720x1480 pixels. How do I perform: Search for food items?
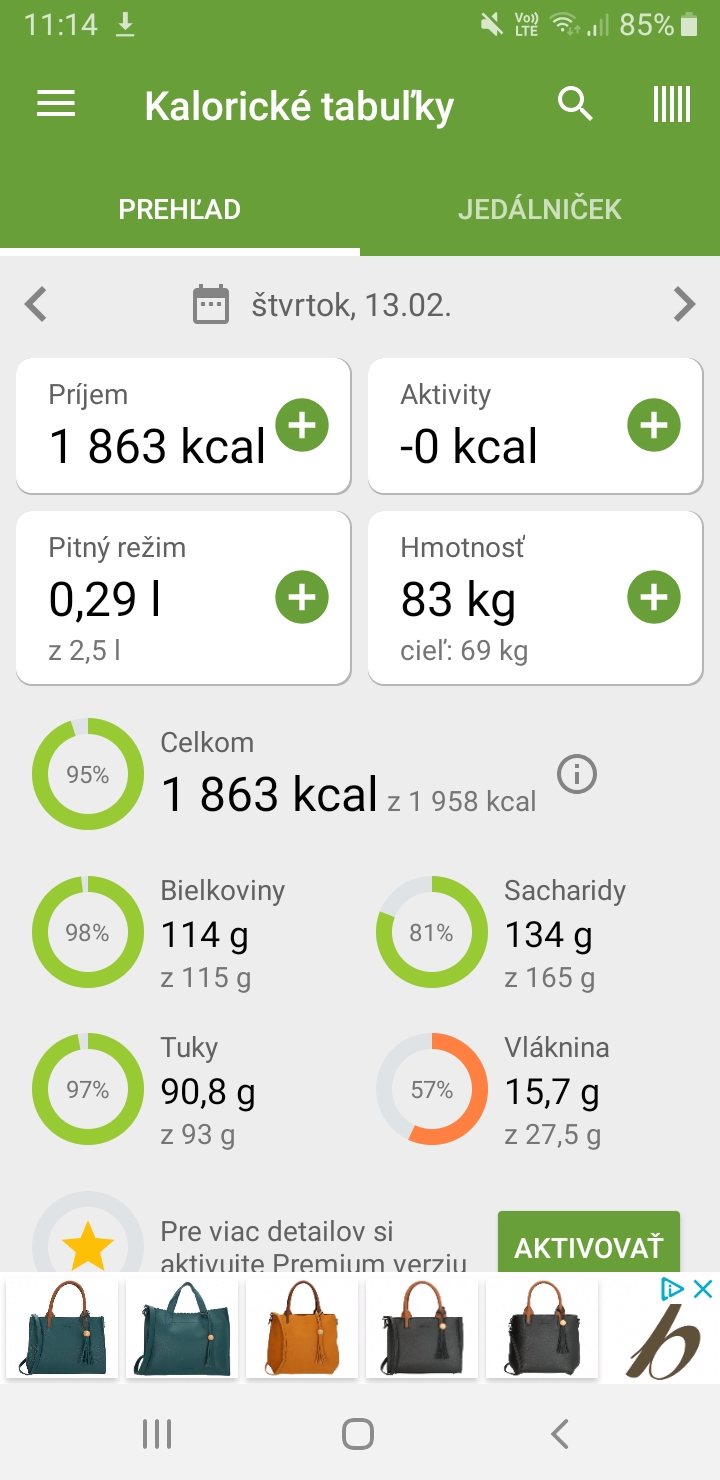point(575,104)
